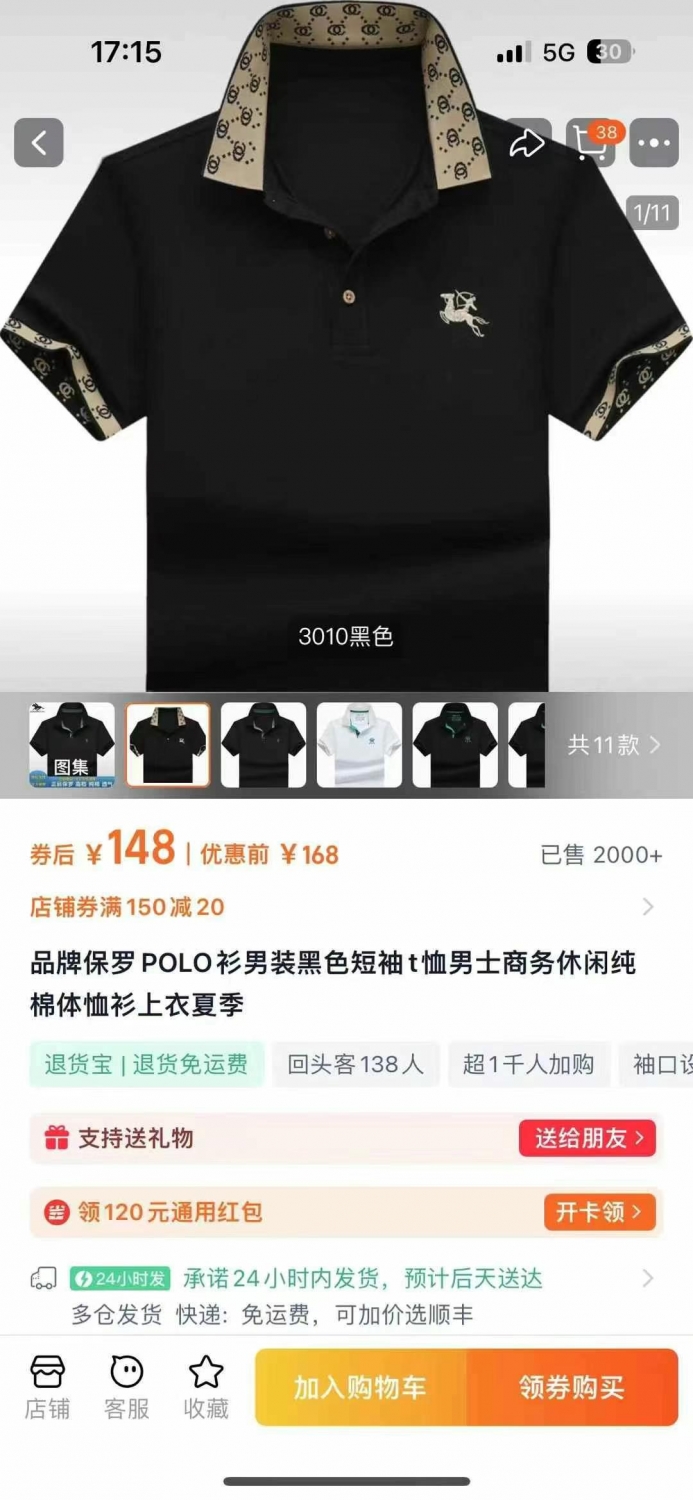Go back using the top-left arrow
Viewport: 693px width, 1500px height.
(39, 143)
